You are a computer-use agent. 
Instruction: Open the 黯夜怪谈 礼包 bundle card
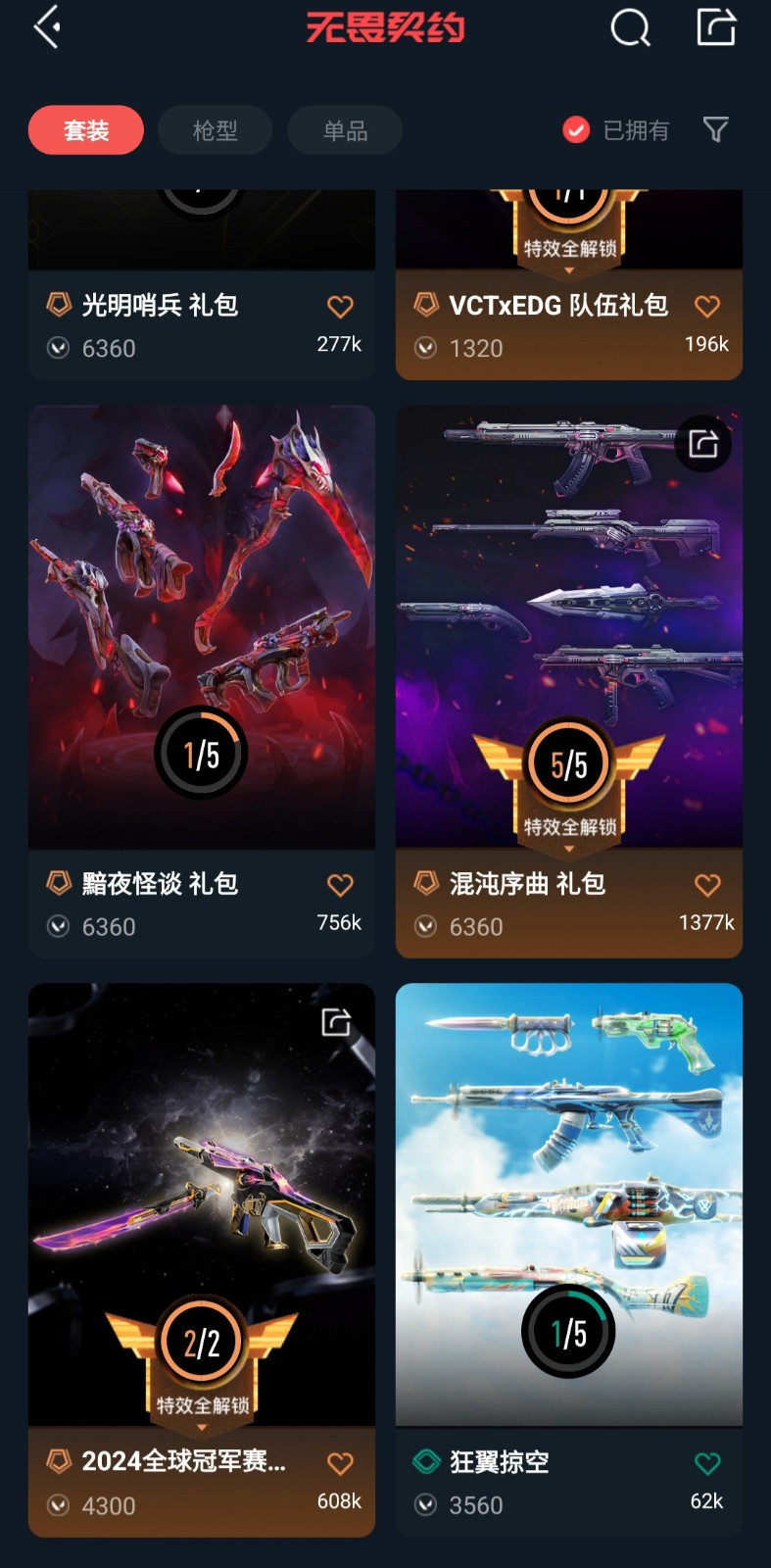202,627
